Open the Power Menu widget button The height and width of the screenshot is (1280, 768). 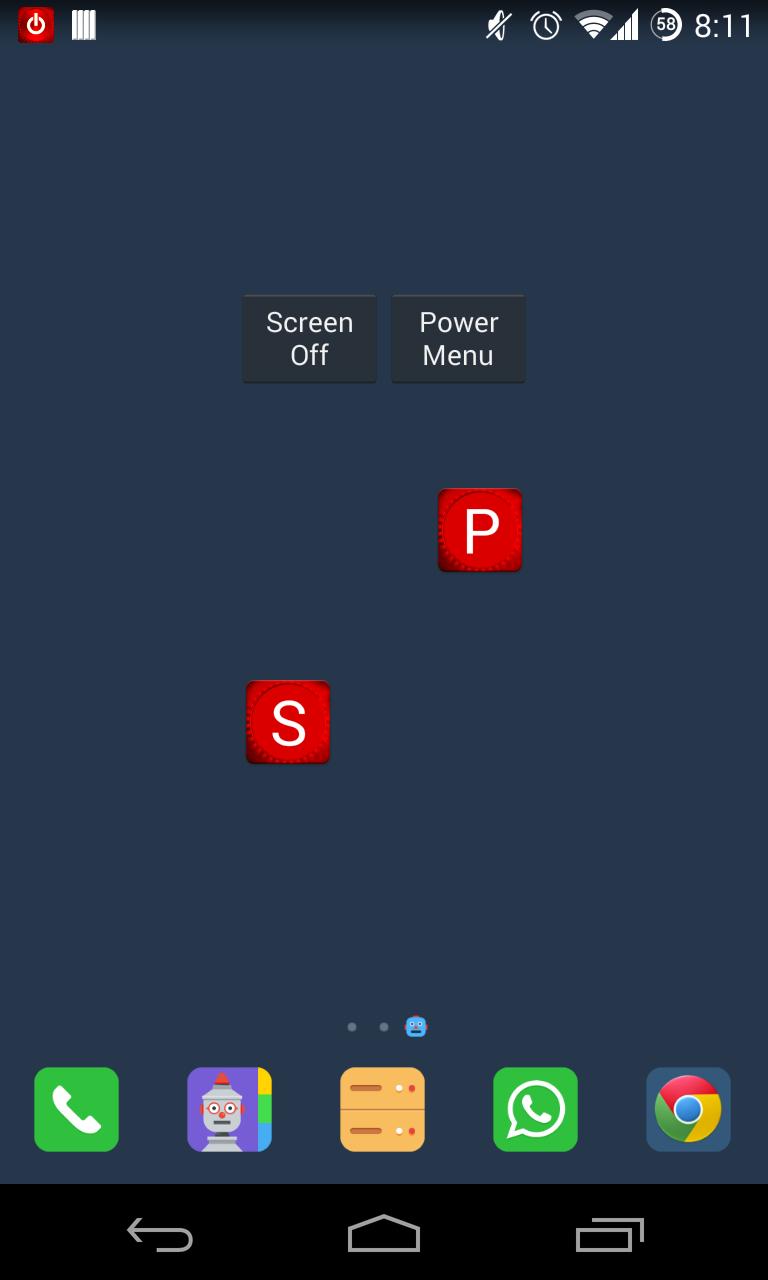click(458, 338)
